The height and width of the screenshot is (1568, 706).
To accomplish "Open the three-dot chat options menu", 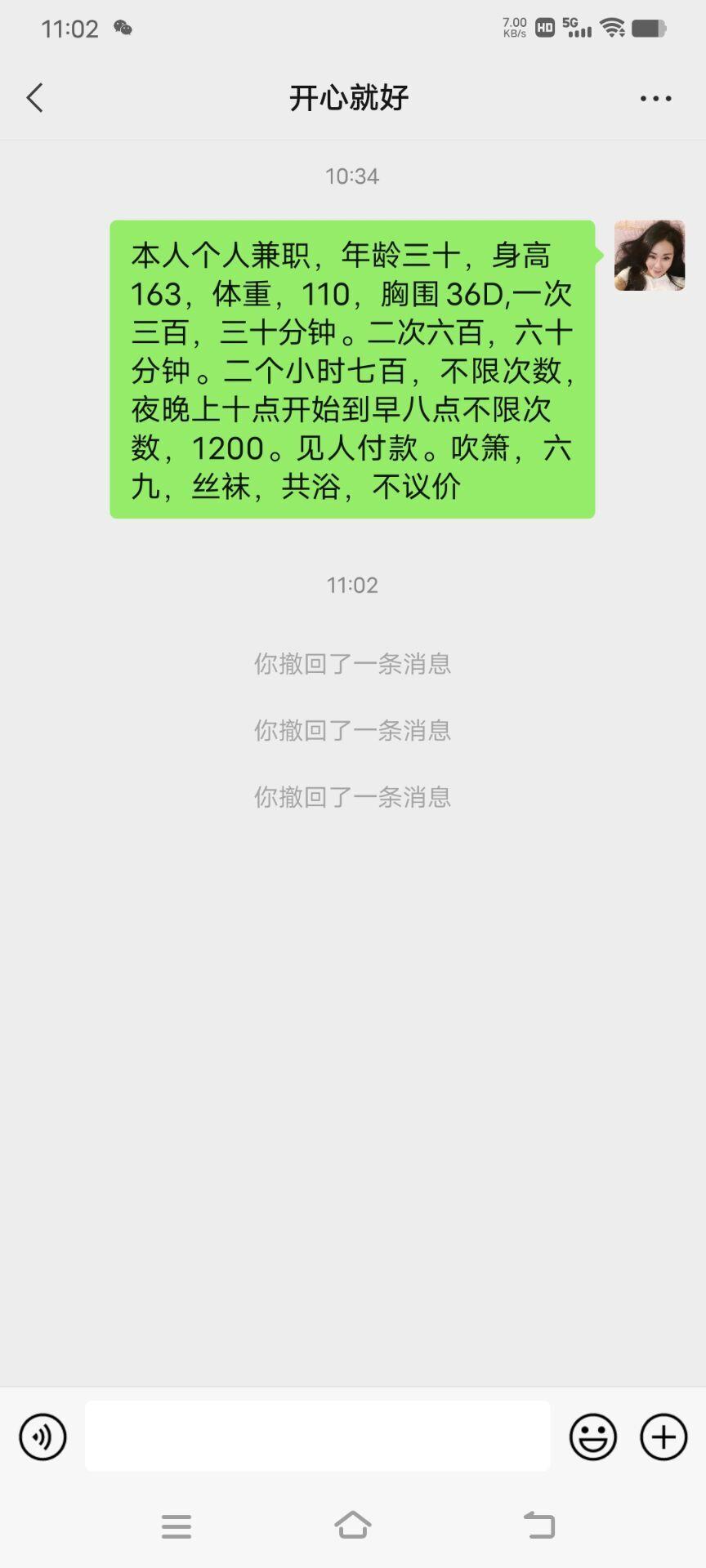I will [x=655, y=99].
